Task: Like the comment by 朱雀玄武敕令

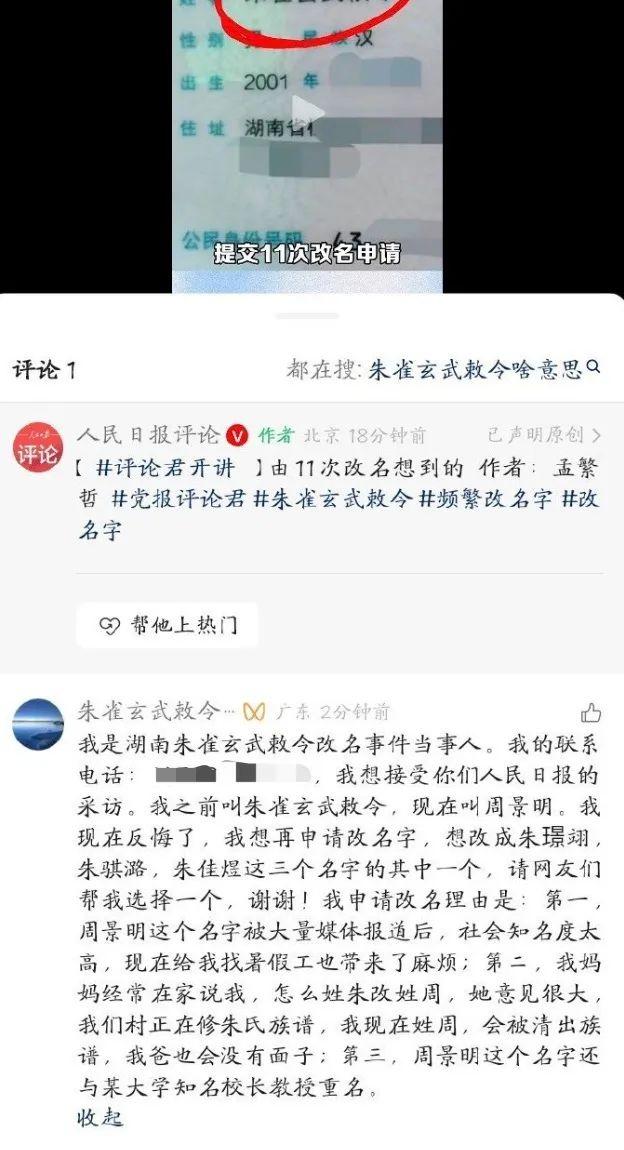Action: coord(590,712)
